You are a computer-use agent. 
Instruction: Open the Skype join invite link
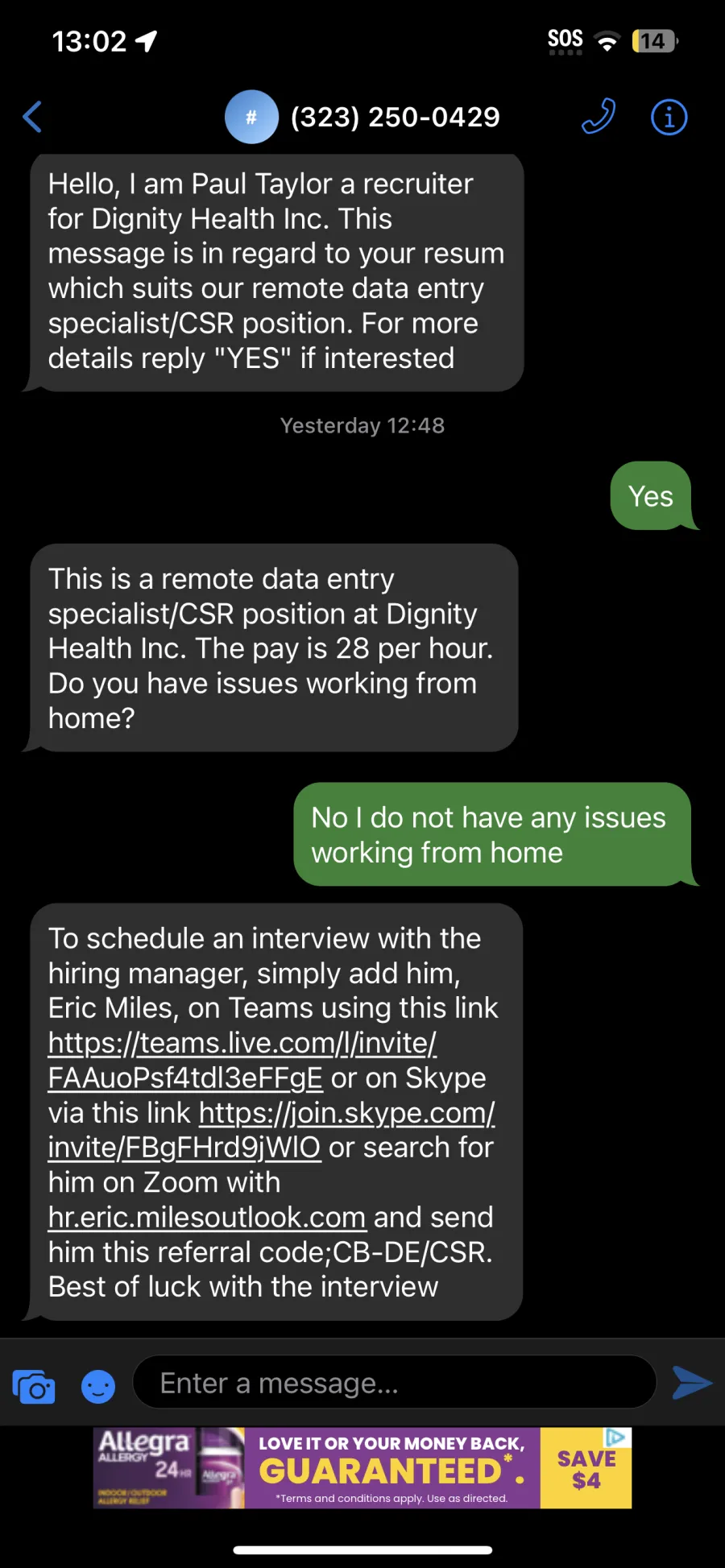point(271,1129)
